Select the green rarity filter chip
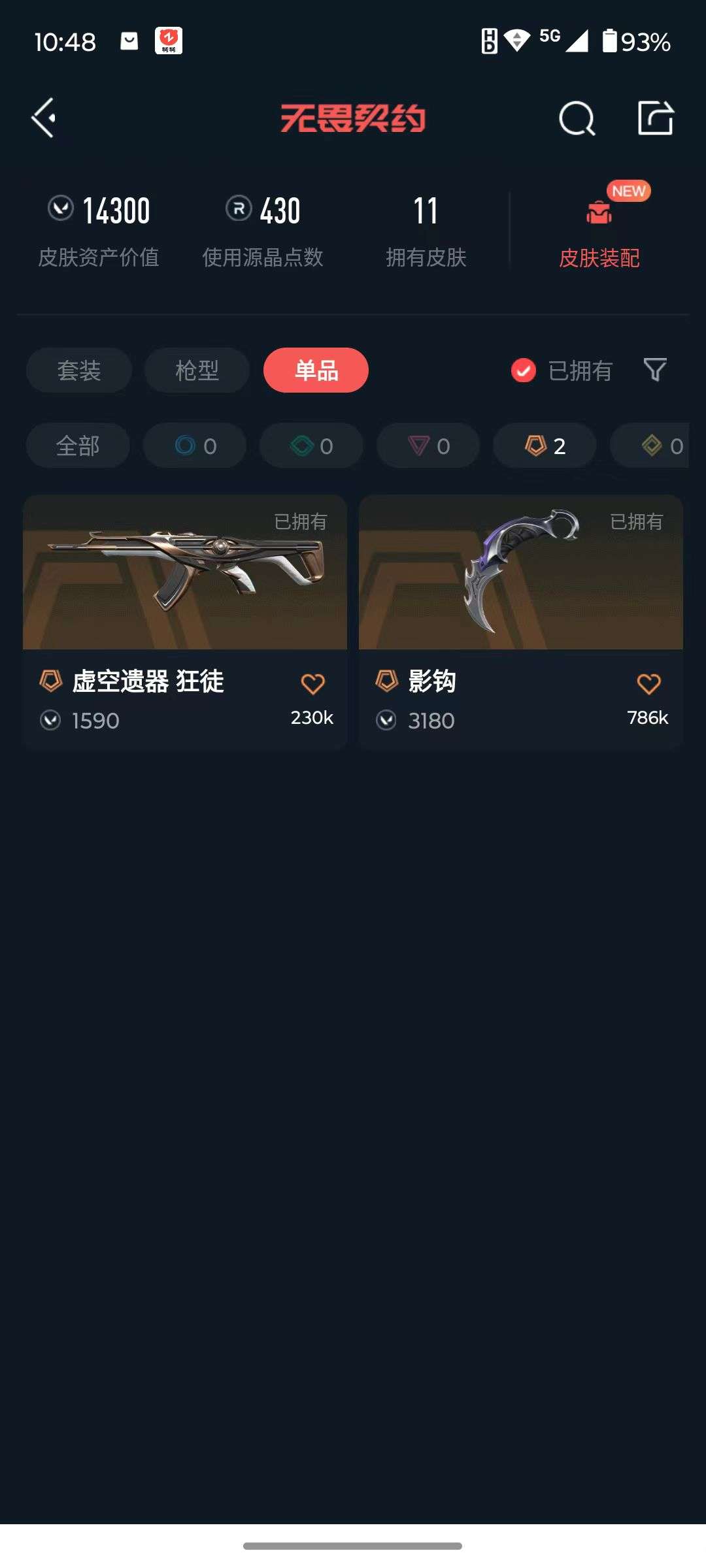The image size is (706, 1568). click(x=311, y=446)
